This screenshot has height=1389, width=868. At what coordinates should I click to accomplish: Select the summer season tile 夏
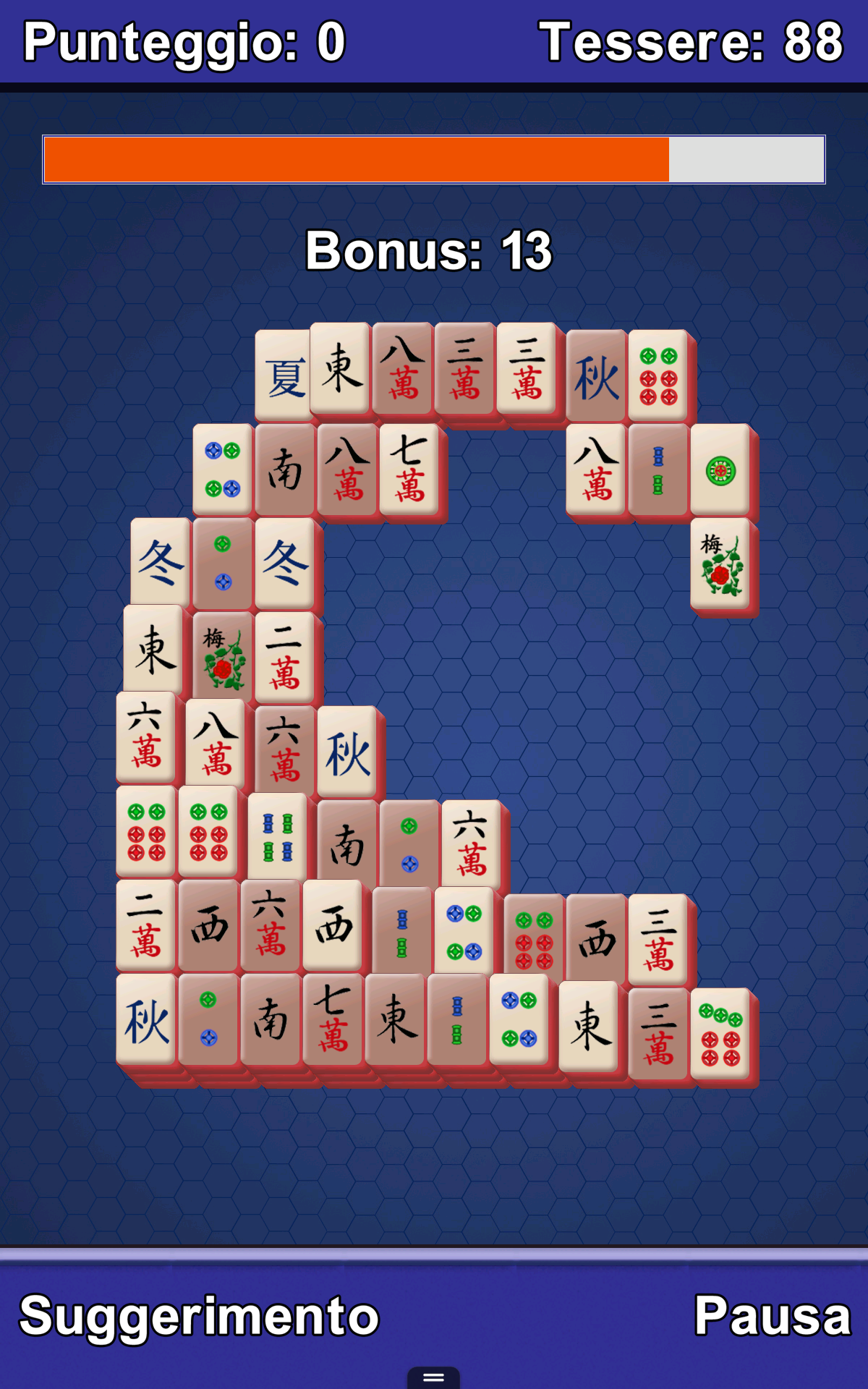point(284,376)
